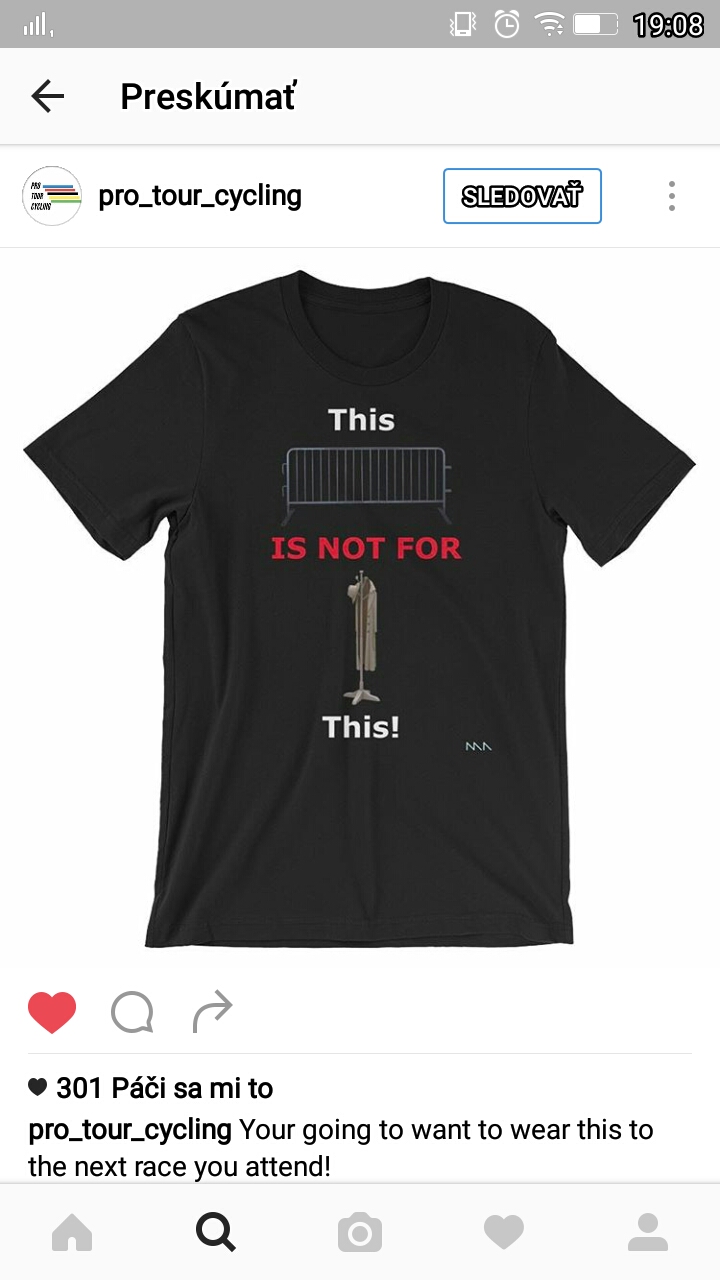720x1280 pixels.
Task: Open pro_tour_cycling username in post header
Action: pyautogui.click(x=200, y=196)
